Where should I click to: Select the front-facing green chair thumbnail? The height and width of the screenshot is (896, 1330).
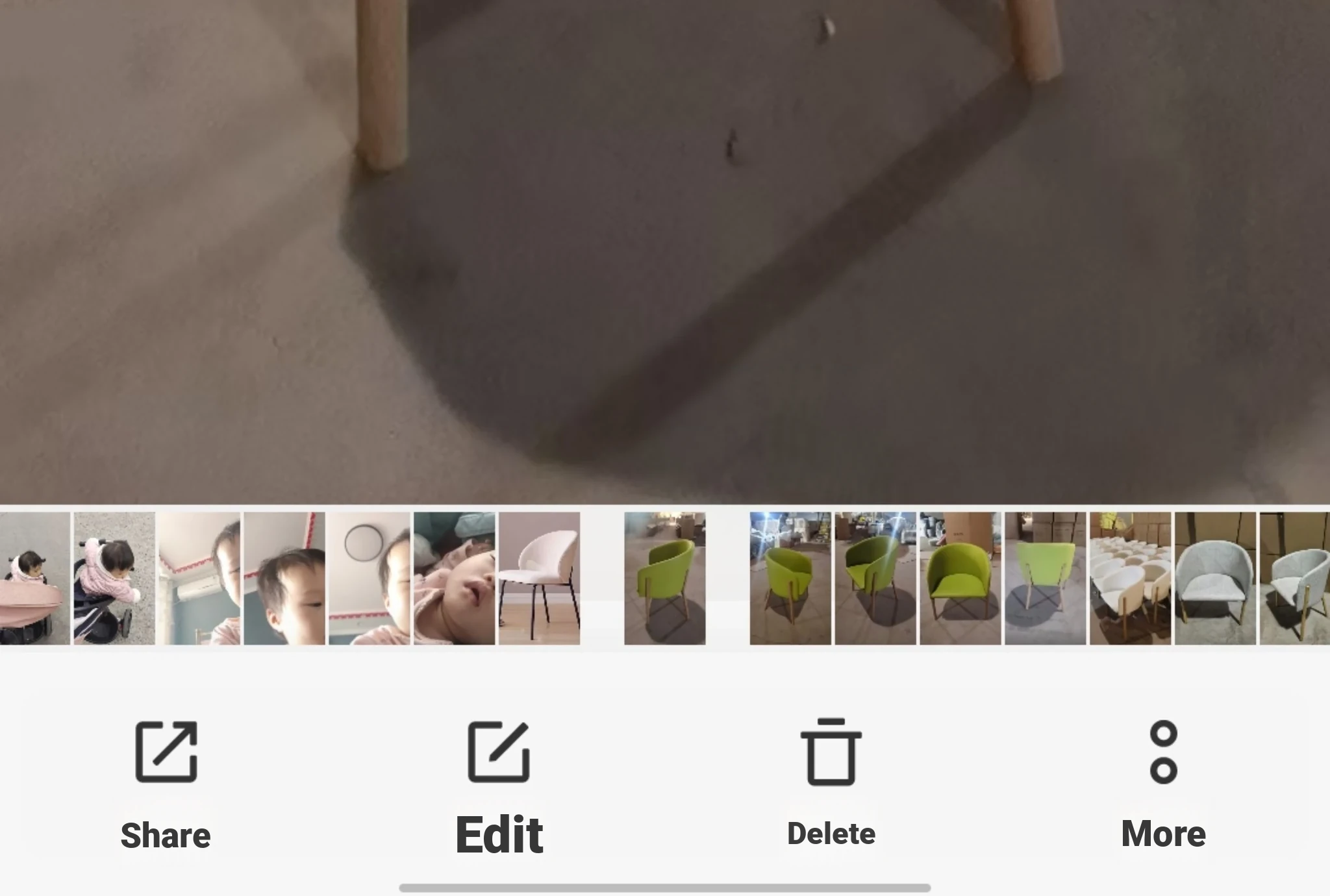960,579
